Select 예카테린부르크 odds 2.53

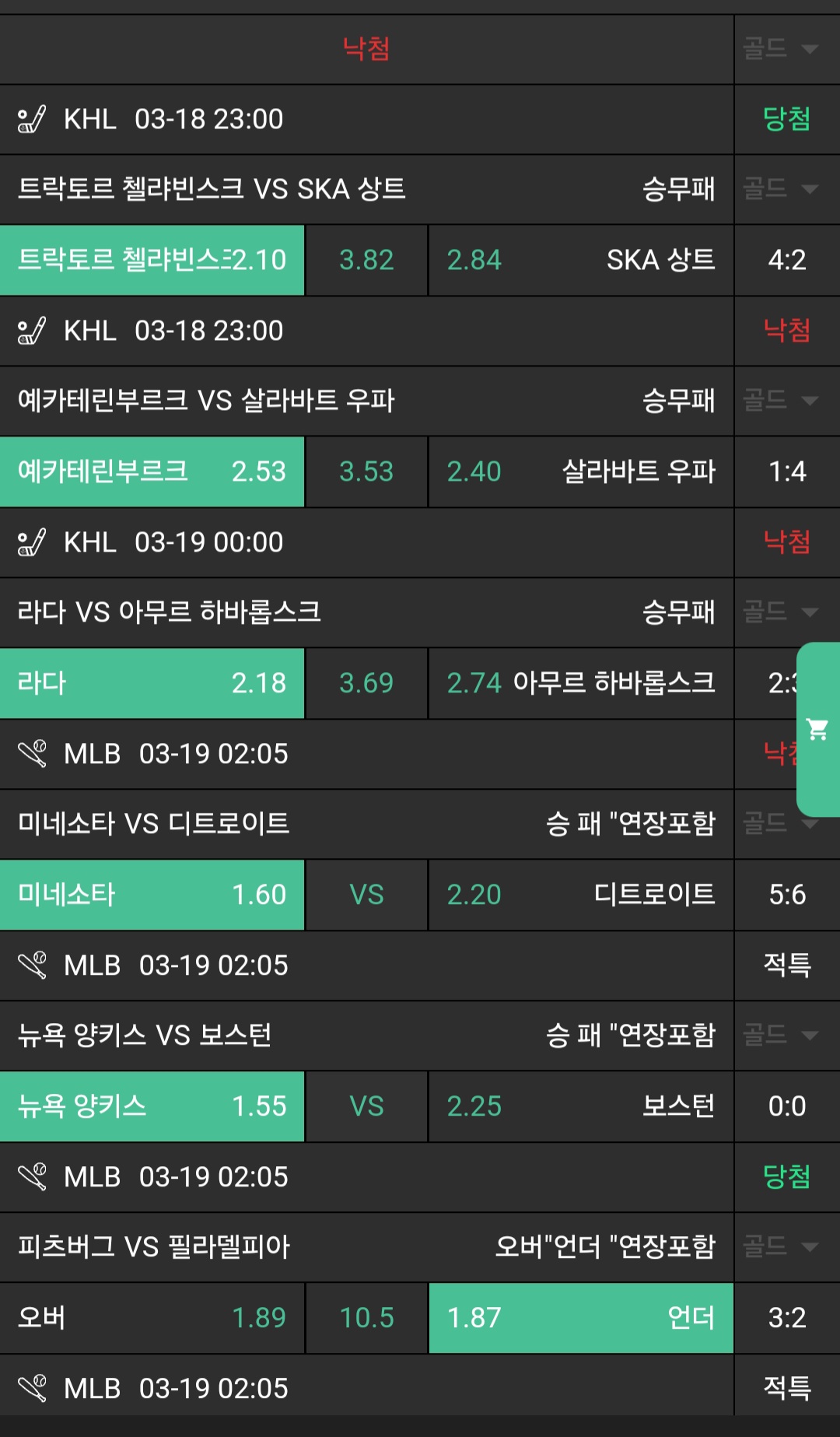click(152, 471)
